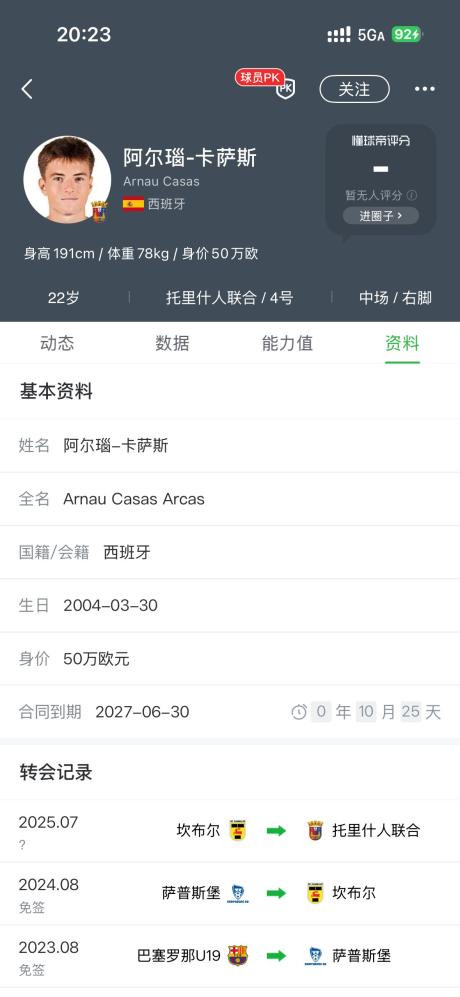Viewport: 460px width, 997px height.
Task: Open the 2023.08 transfer from 巴塞罗那U19
Action: [230, 956]
